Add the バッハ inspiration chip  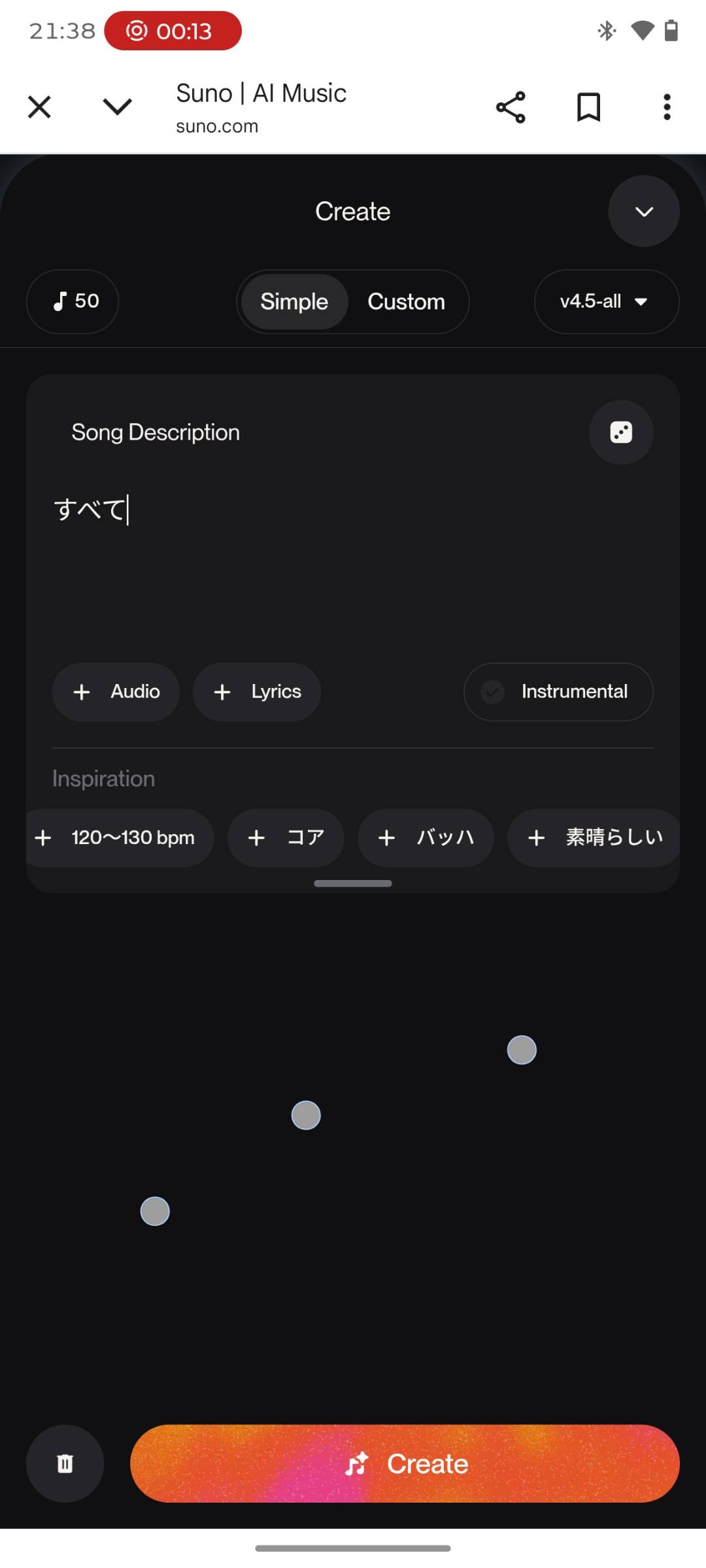click(x=426, y=838)
